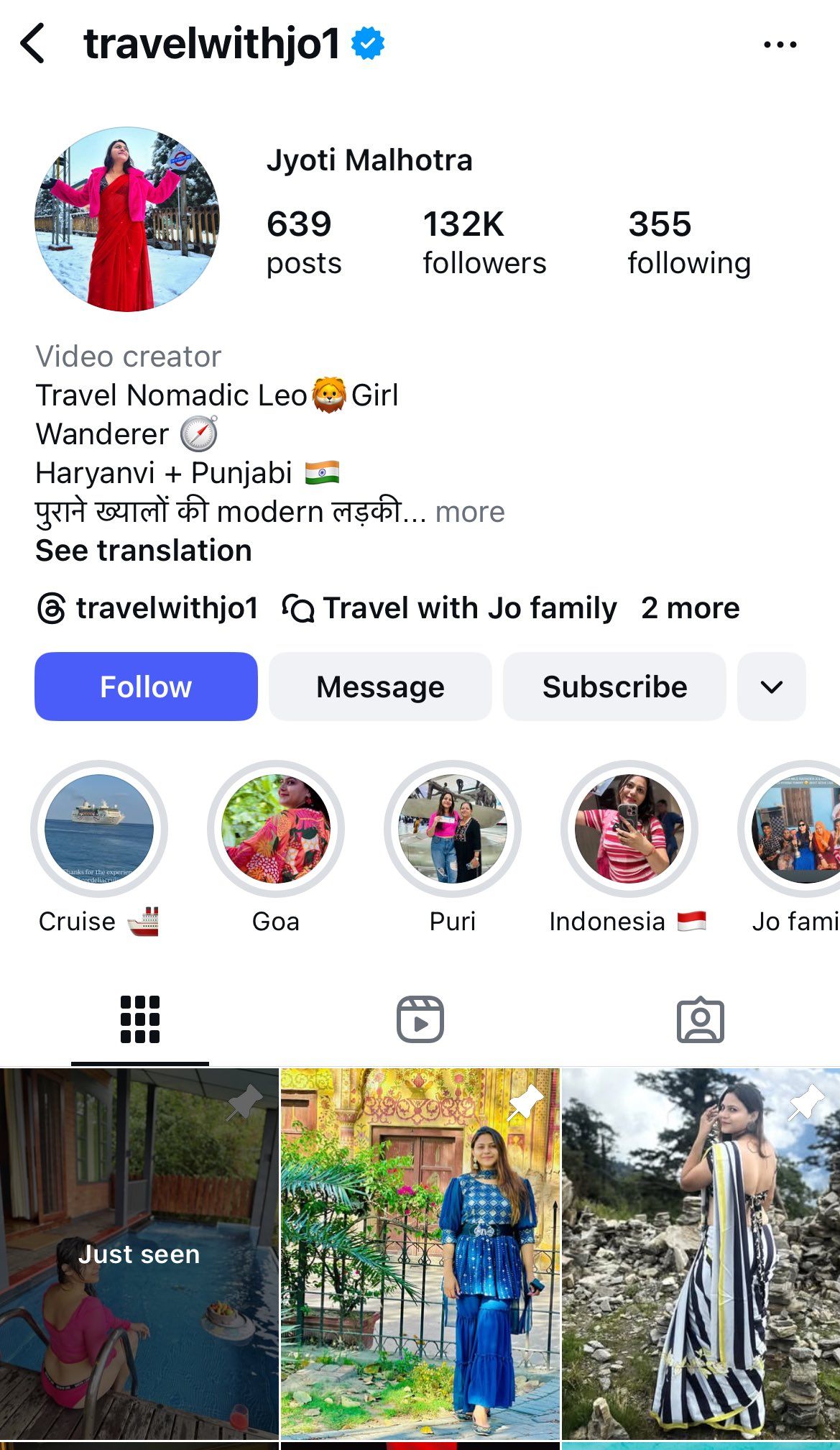The height and width of the screenshot is (1450, 840).
Task: Switch to the tagged photos tab
Action: (701, 1019)
